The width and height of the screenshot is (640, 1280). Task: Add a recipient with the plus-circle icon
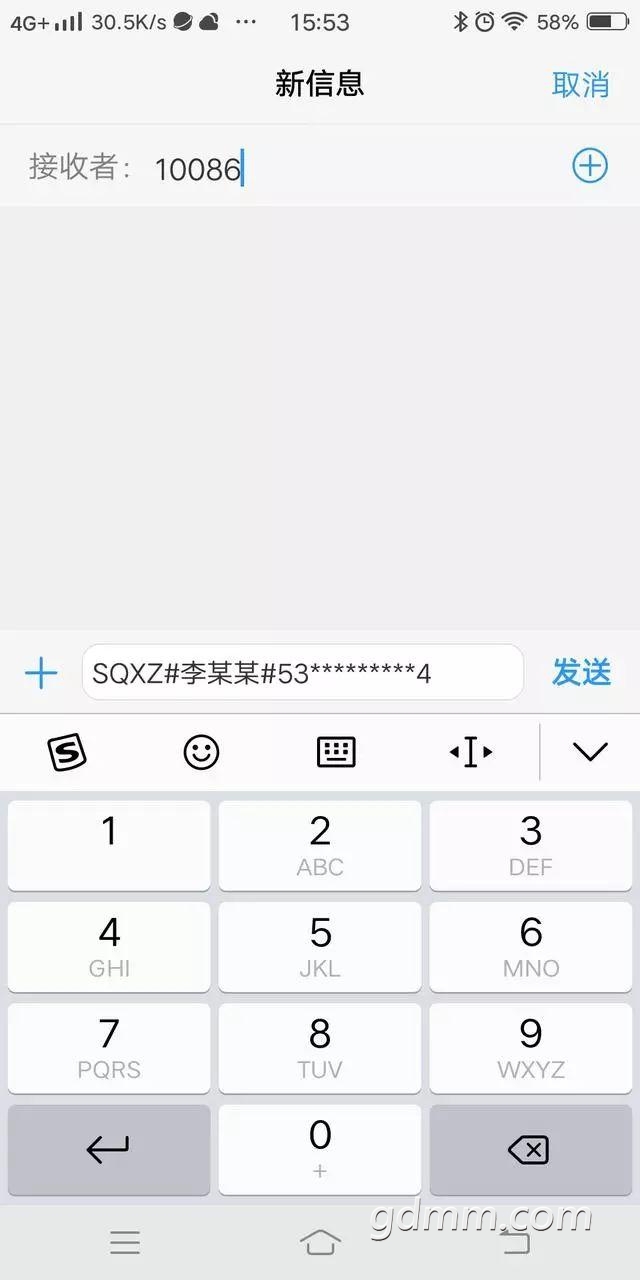coord(590,165)
